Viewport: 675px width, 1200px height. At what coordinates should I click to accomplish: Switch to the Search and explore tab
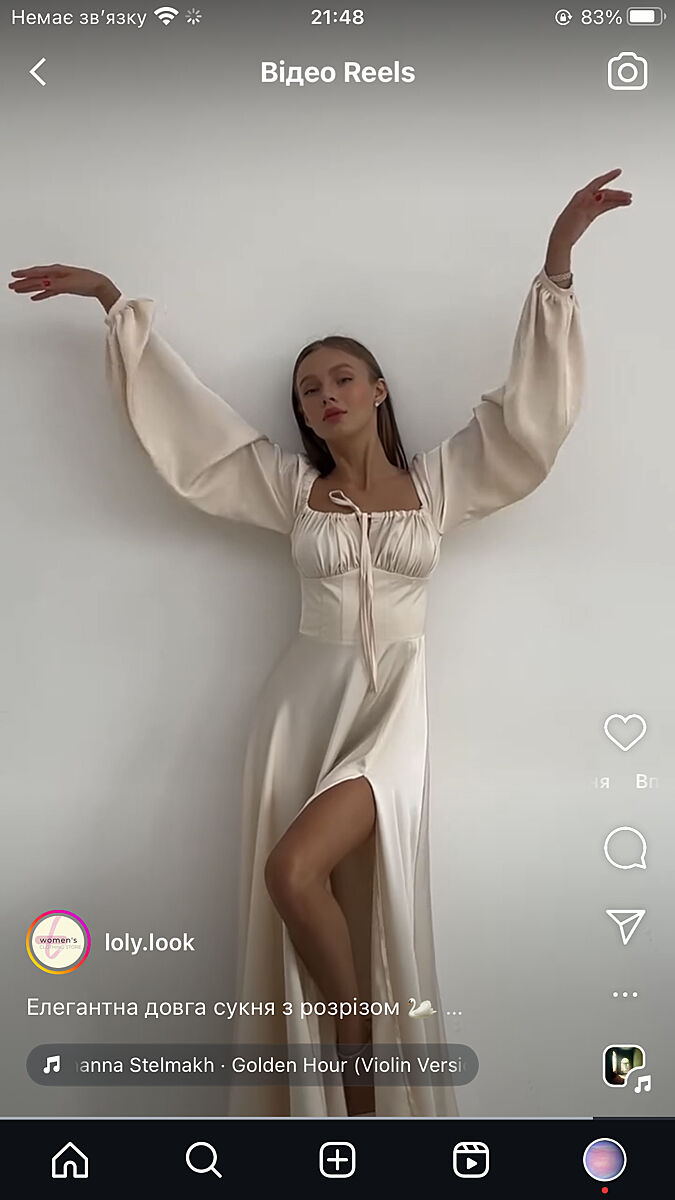(203, 1160)
